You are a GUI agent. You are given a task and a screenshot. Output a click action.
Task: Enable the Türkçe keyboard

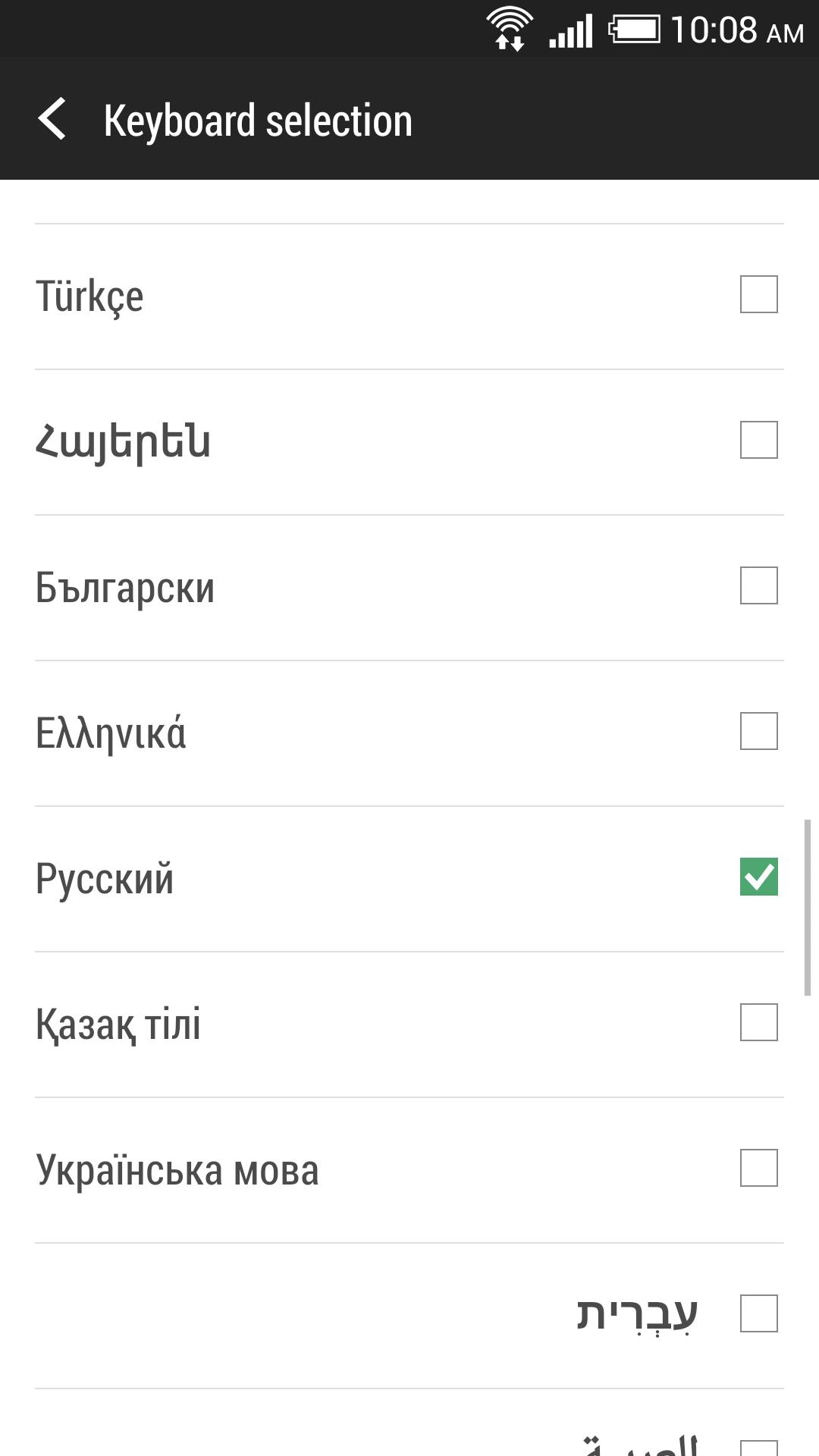758,294
